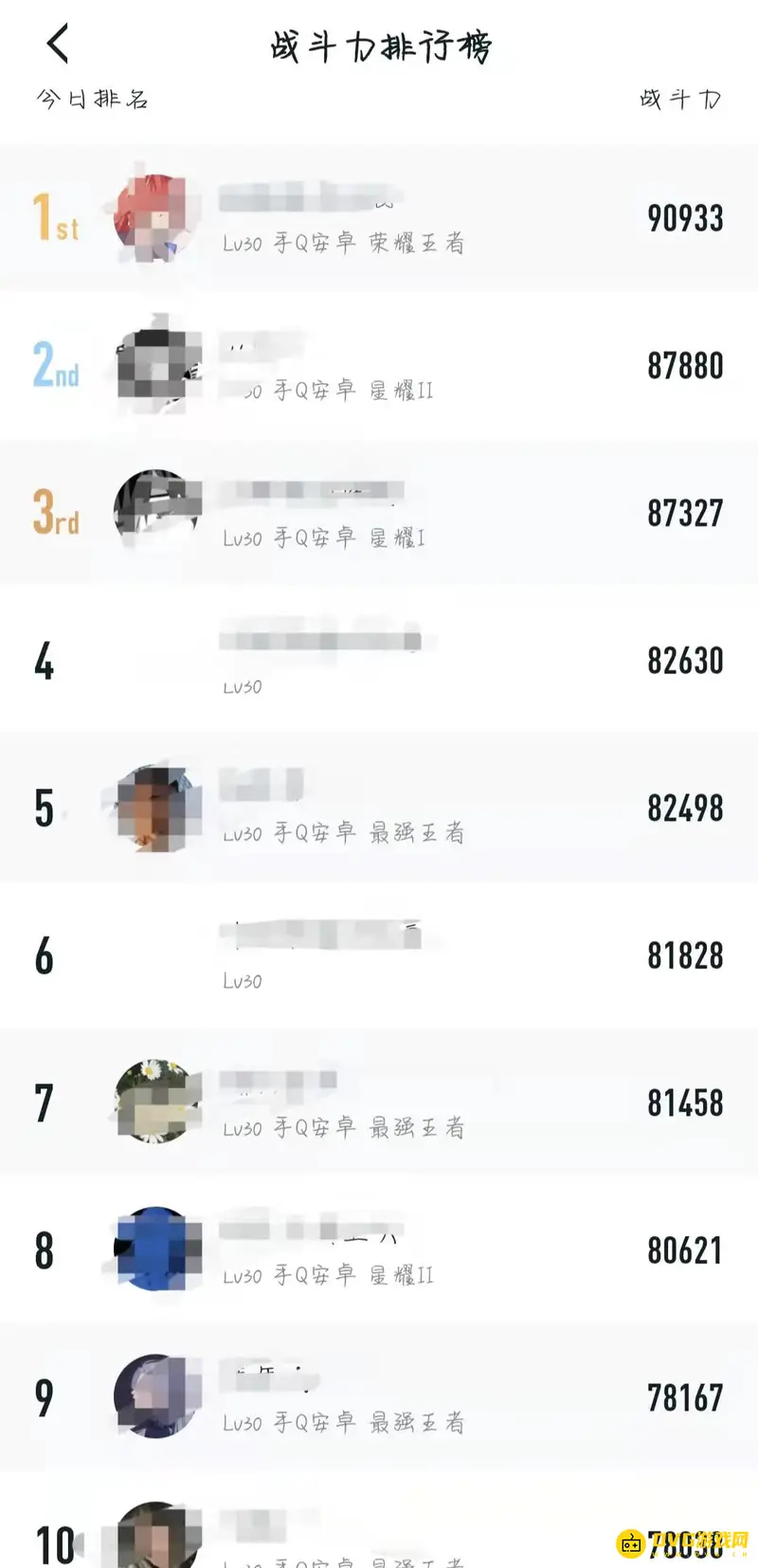Tap the daisy flower avatar of rank 7
758x1568 pixels.
coord(154,1103)
